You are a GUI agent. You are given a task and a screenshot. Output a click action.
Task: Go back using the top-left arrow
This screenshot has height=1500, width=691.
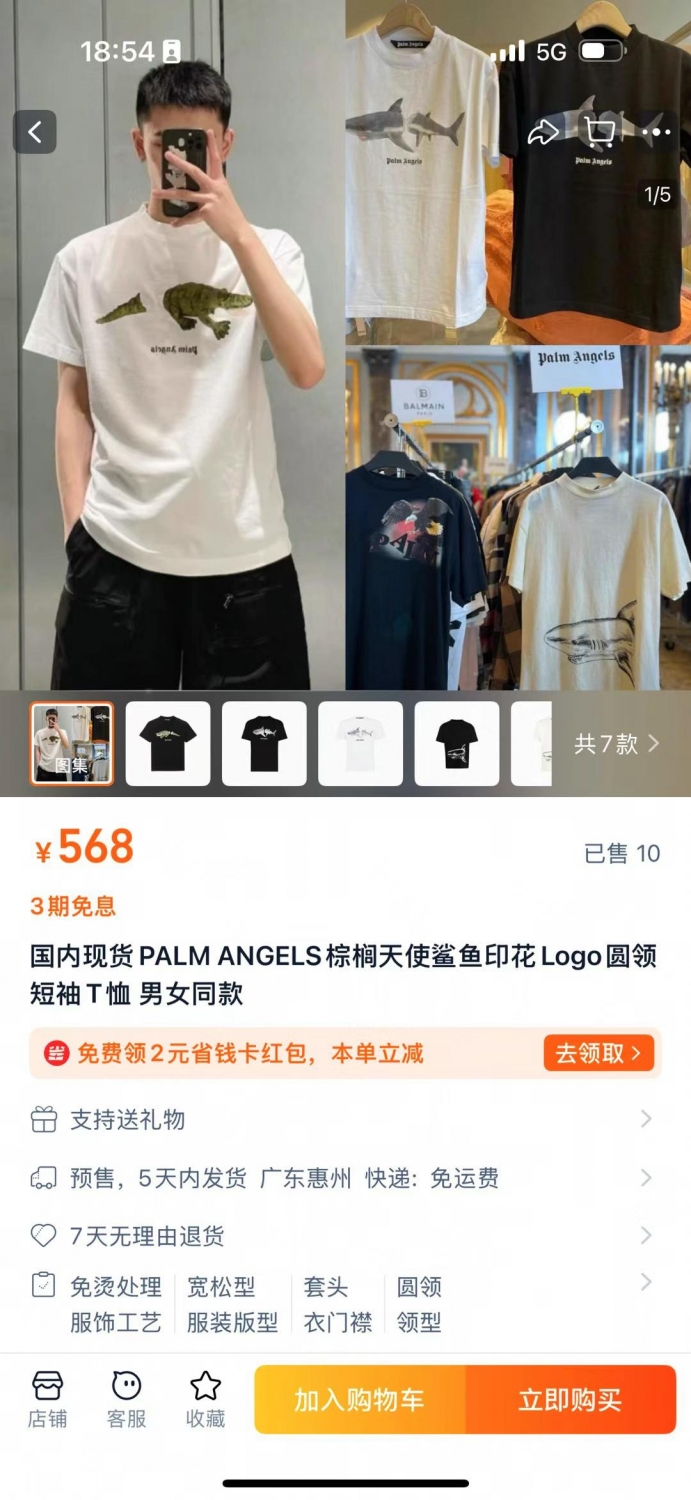(x=35, y=132)
